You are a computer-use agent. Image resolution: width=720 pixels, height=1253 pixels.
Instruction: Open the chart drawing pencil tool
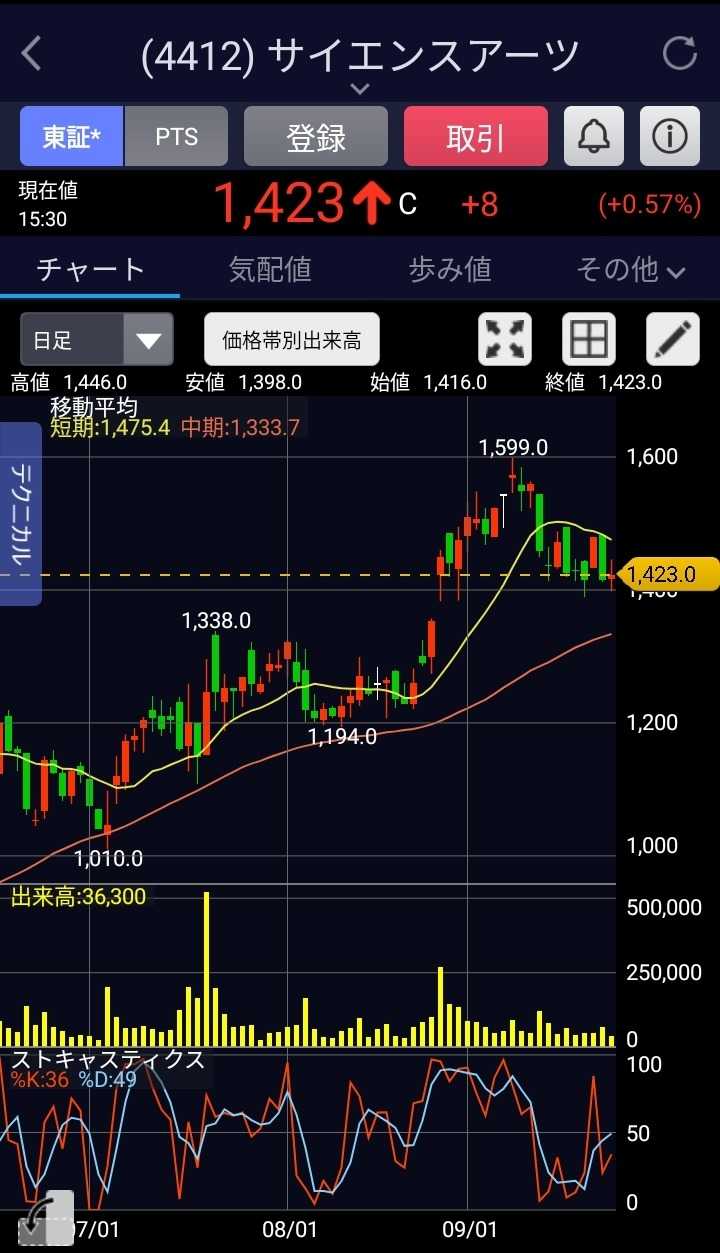point(673,340)
